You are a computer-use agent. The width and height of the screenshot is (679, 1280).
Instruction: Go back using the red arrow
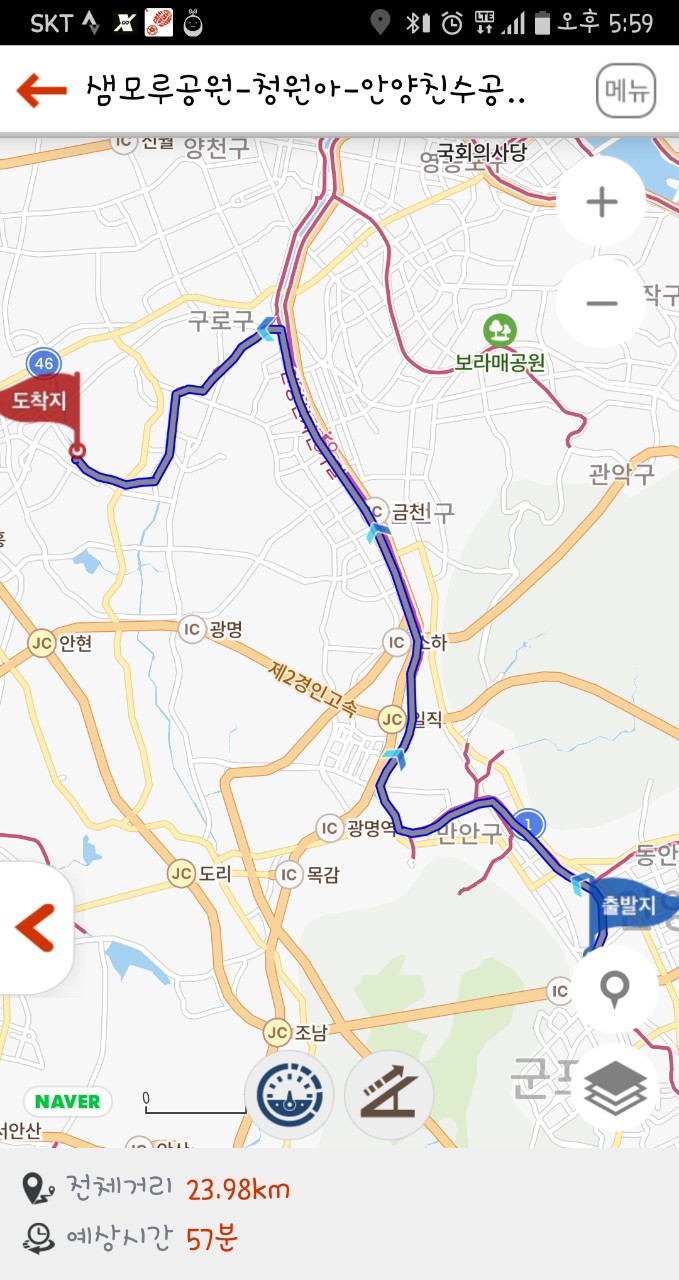(x=41, y=91)
